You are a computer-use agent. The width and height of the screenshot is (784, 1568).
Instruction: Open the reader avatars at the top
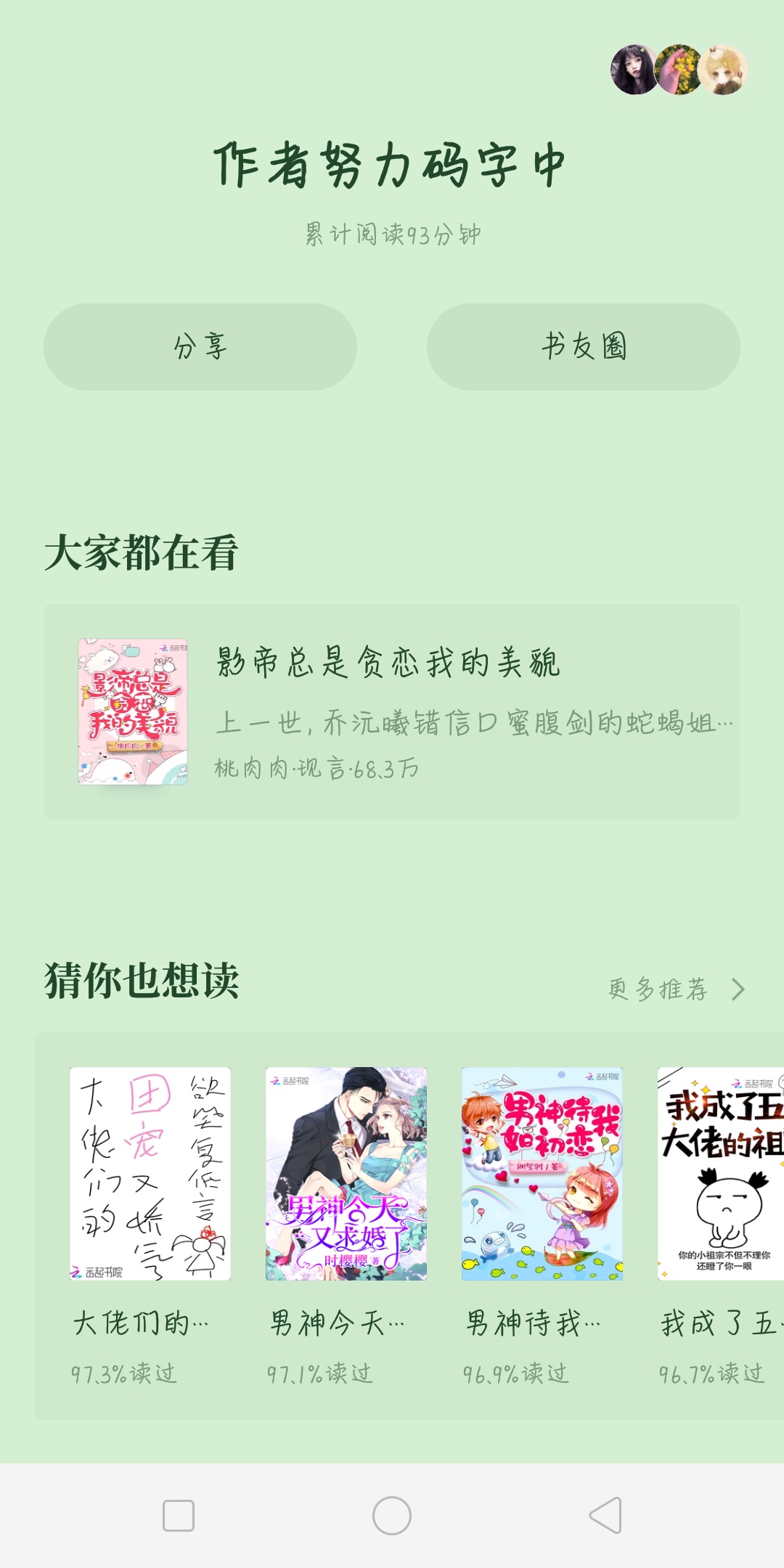pos(679,70)
